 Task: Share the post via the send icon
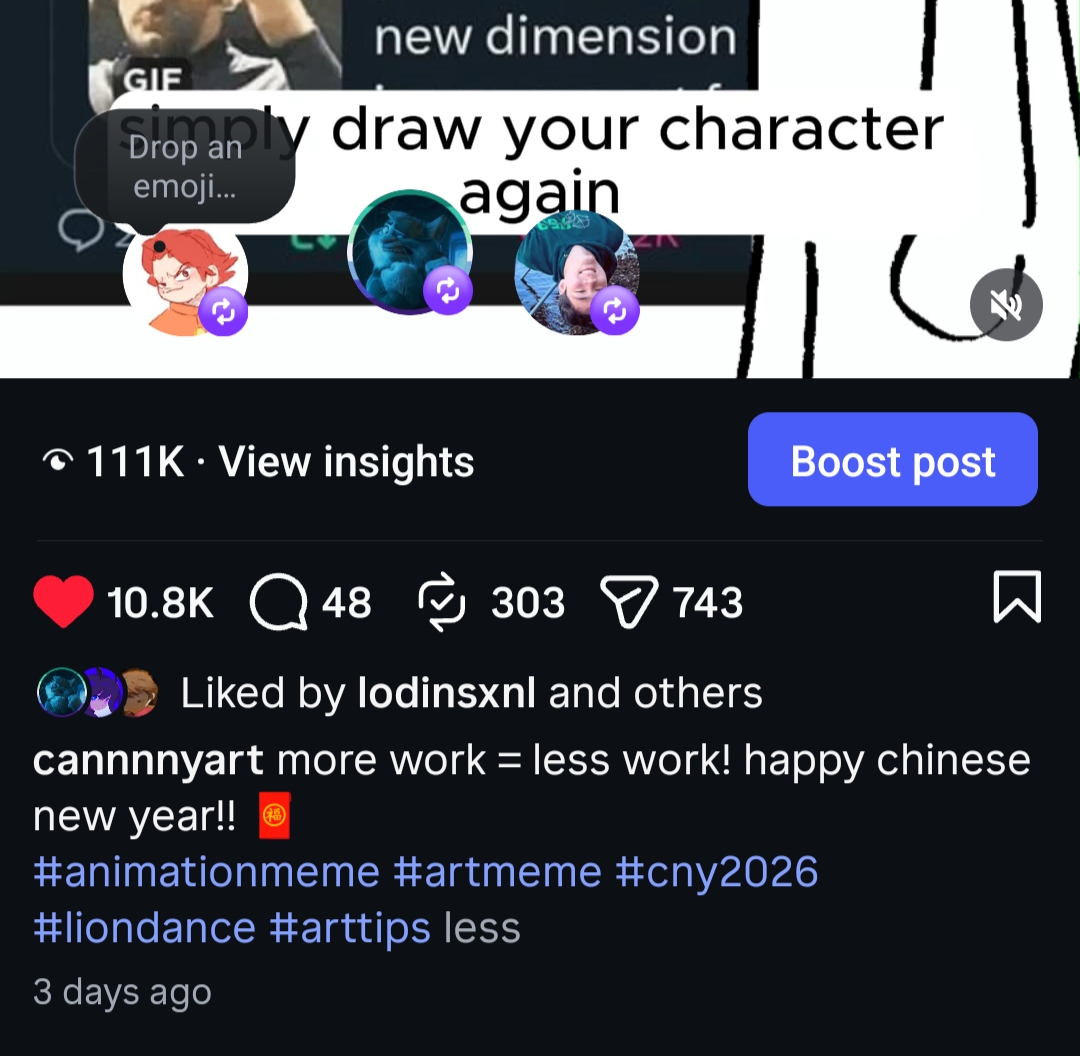pos(628,603)
